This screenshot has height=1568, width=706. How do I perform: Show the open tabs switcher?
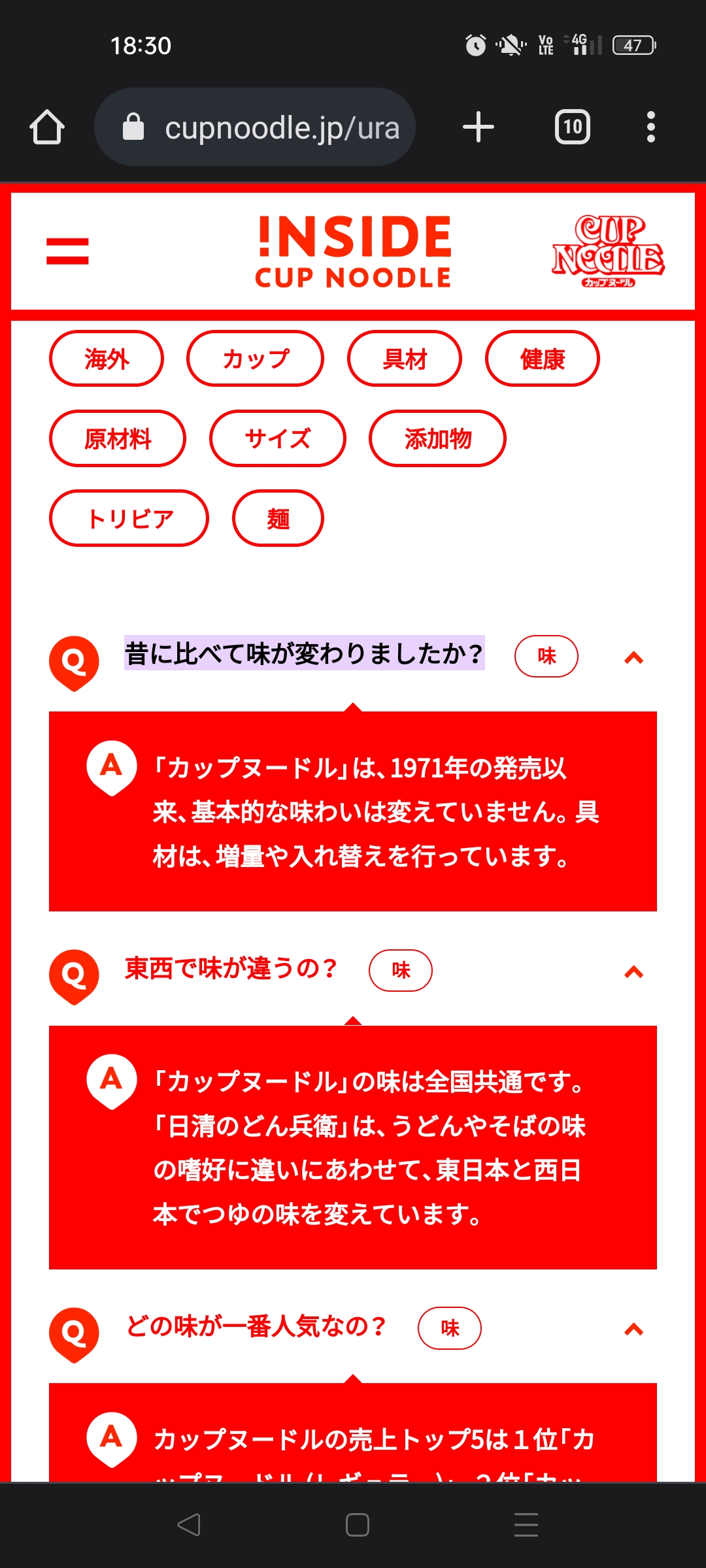pos(572,127)
